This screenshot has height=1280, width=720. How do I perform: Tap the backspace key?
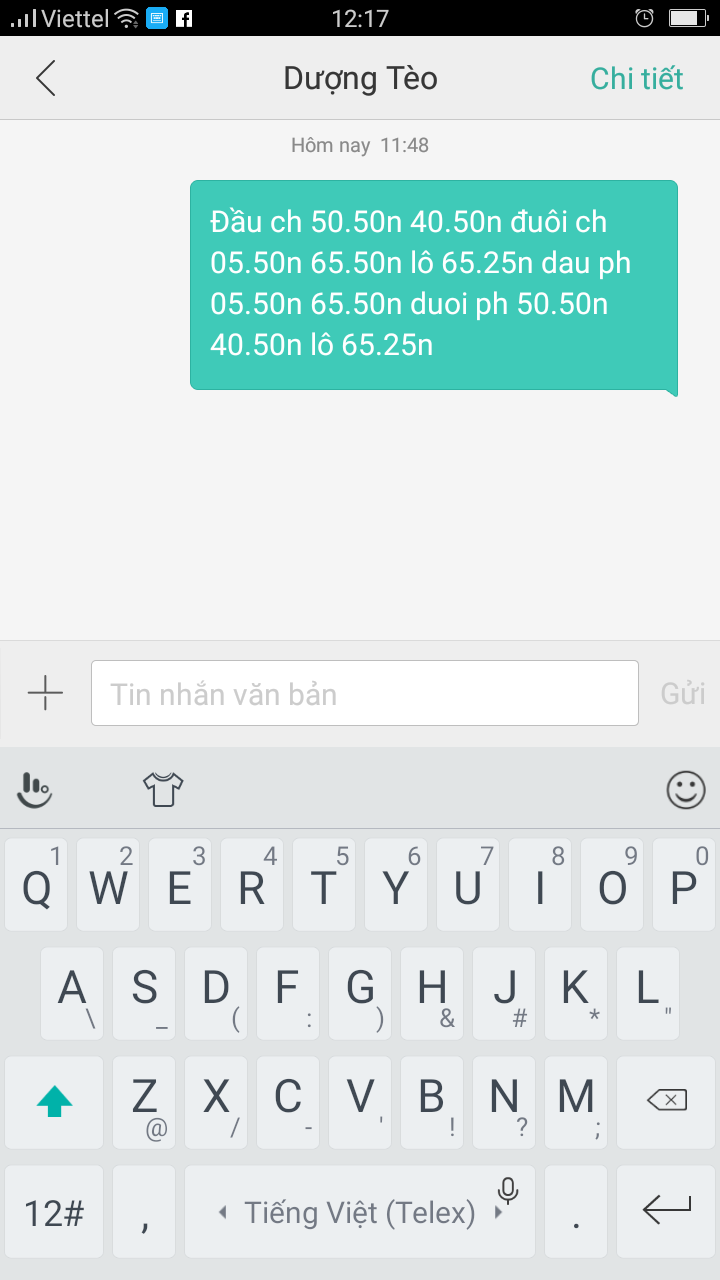667,1101
